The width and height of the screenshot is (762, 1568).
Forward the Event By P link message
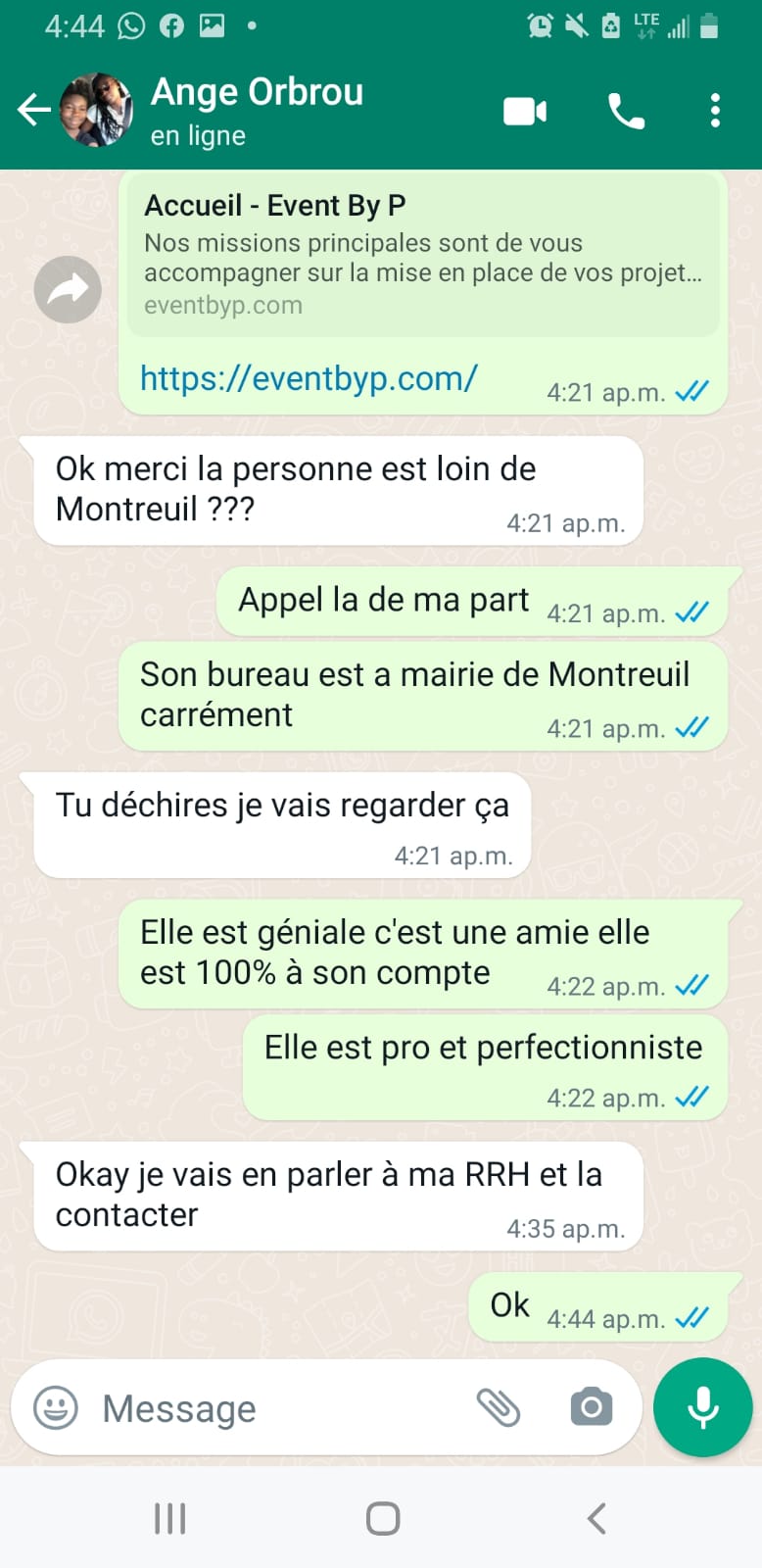click(x=68, y=289)
